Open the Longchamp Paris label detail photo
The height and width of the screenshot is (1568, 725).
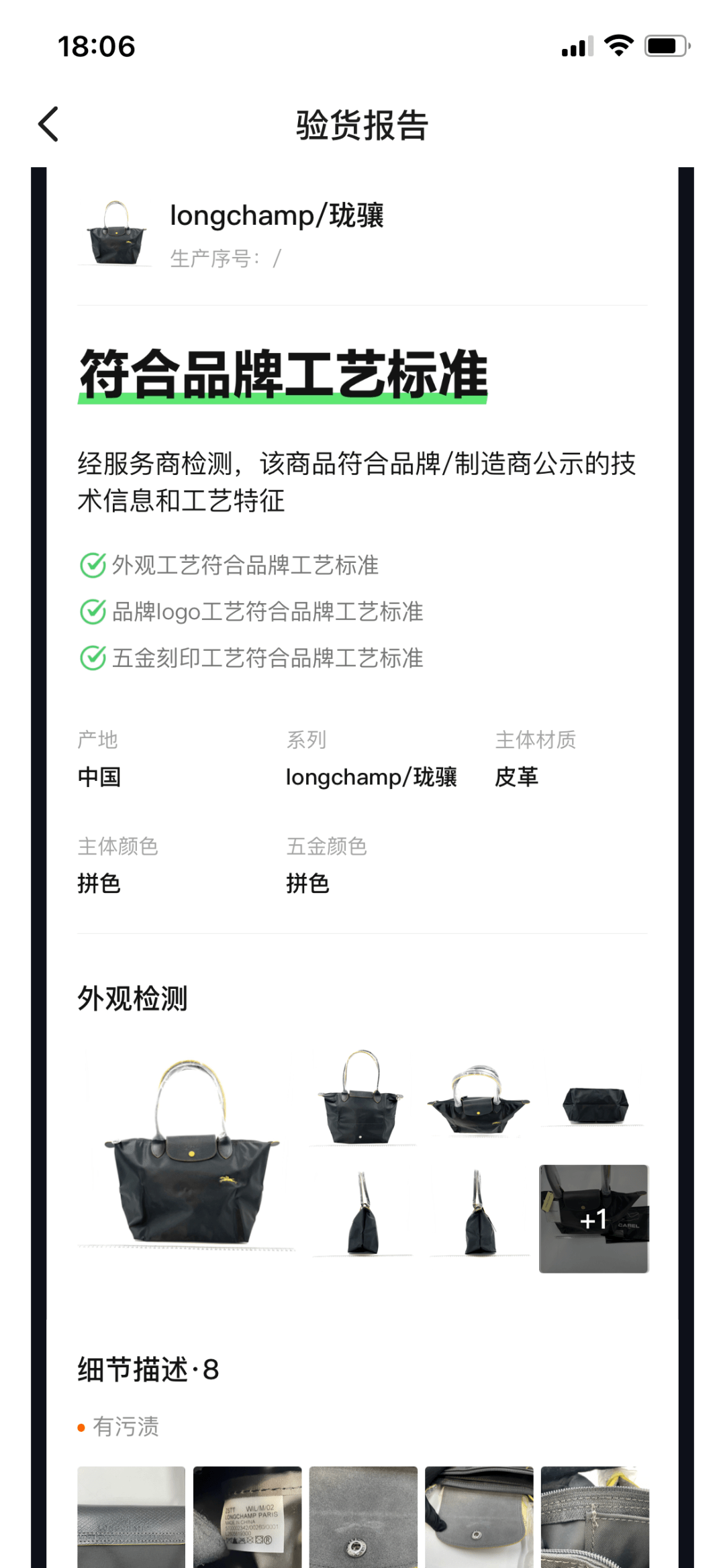pyautogui.click(x=247, y=1516)
